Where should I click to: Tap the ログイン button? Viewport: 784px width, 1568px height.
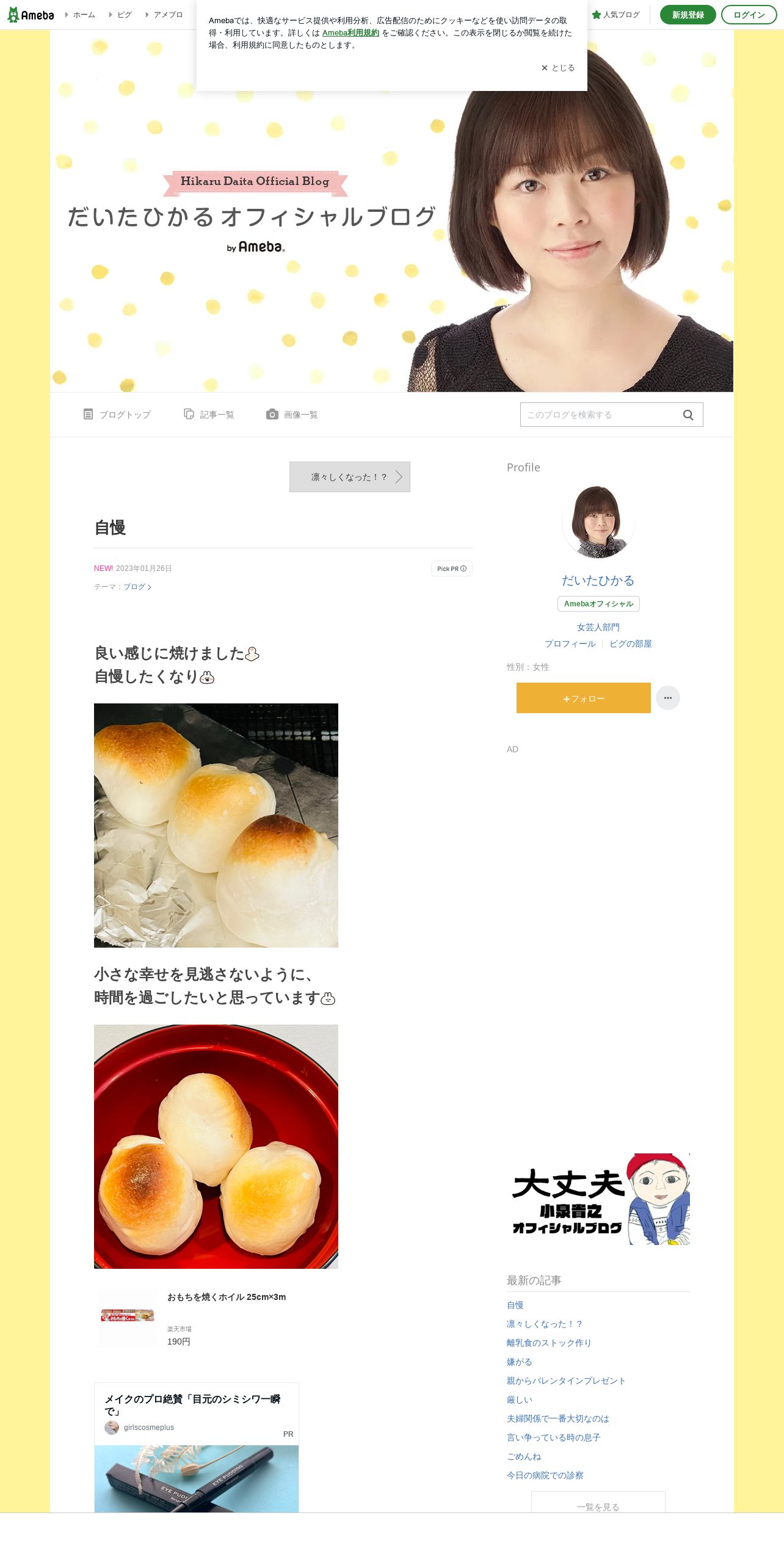click(749, 15)
